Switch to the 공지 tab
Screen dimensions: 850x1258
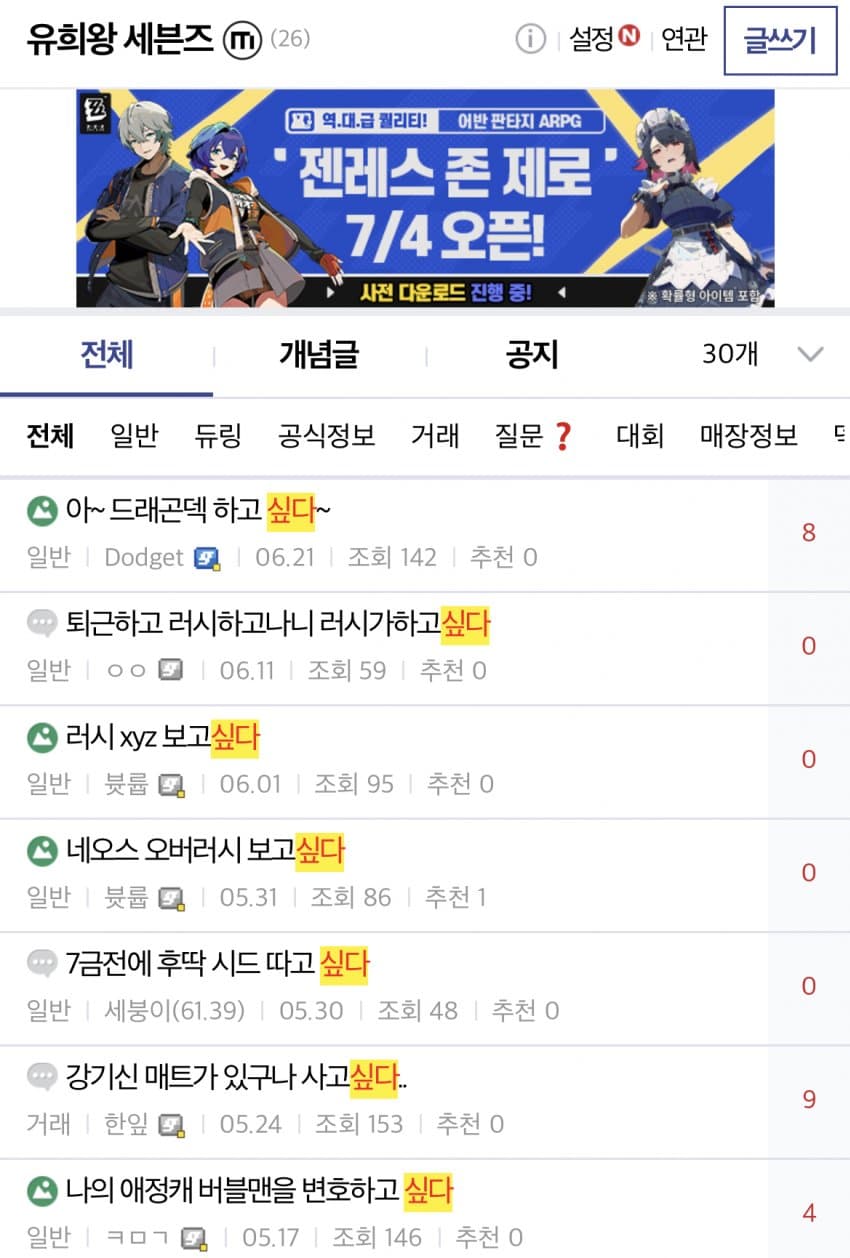pos(531,354)
